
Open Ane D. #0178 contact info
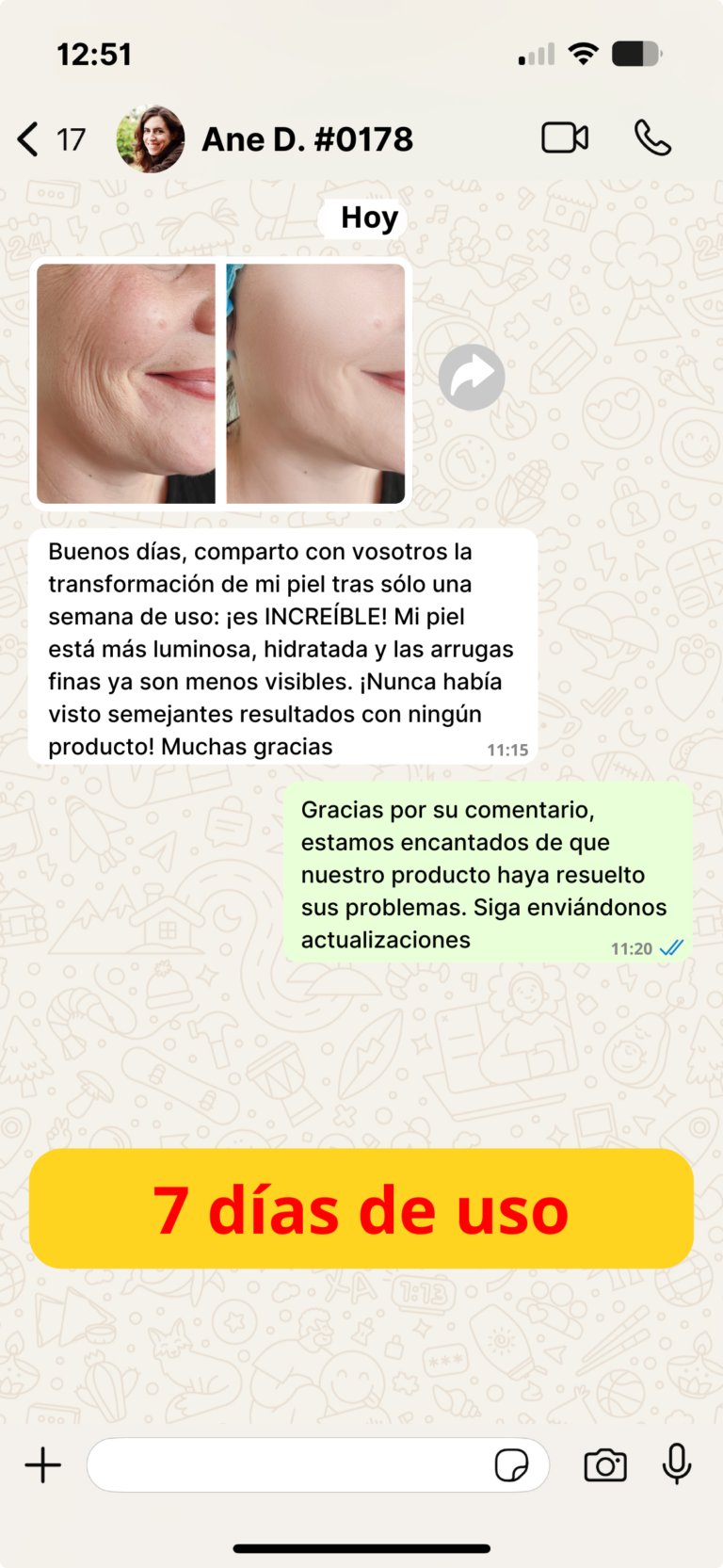point(307,139)
